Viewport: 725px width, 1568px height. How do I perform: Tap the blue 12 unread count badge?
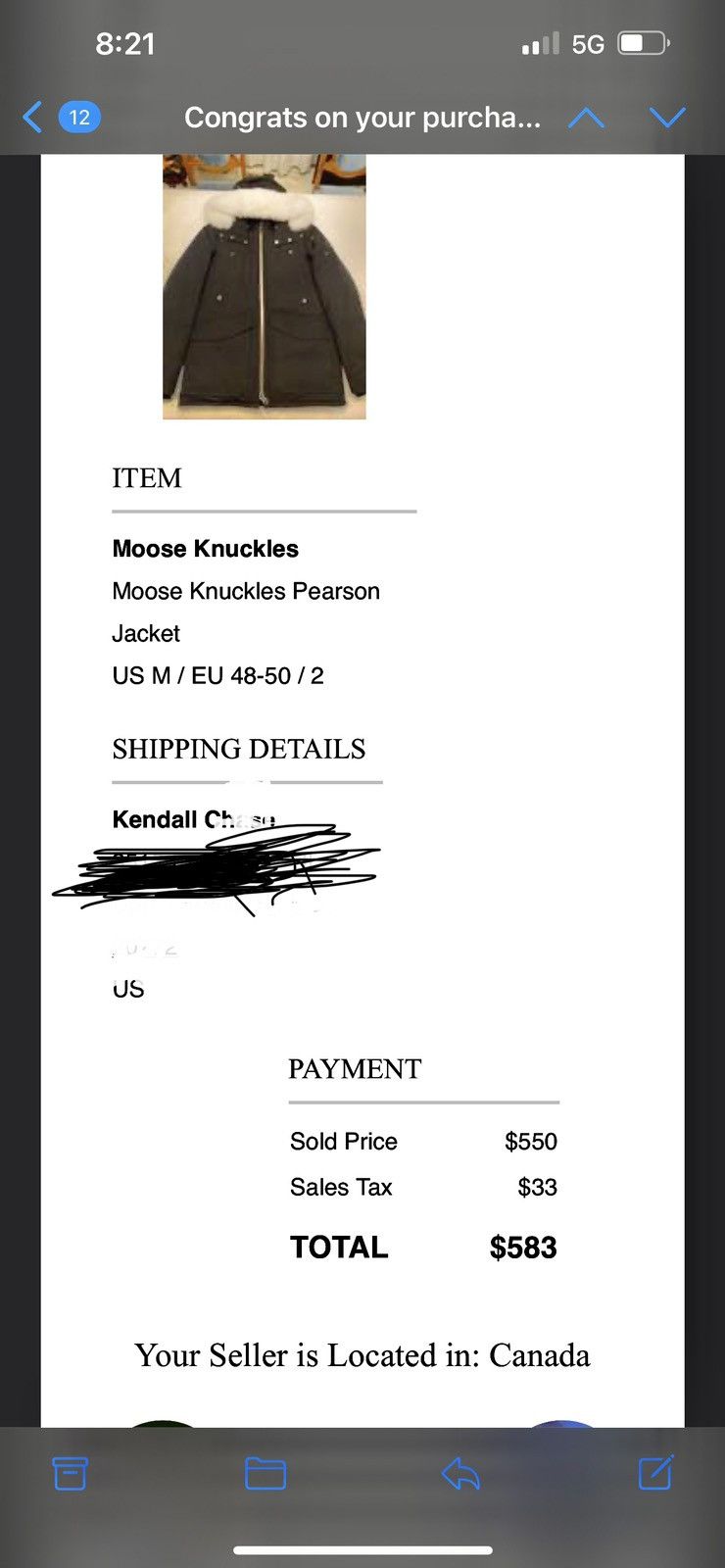tap(79, 117)
